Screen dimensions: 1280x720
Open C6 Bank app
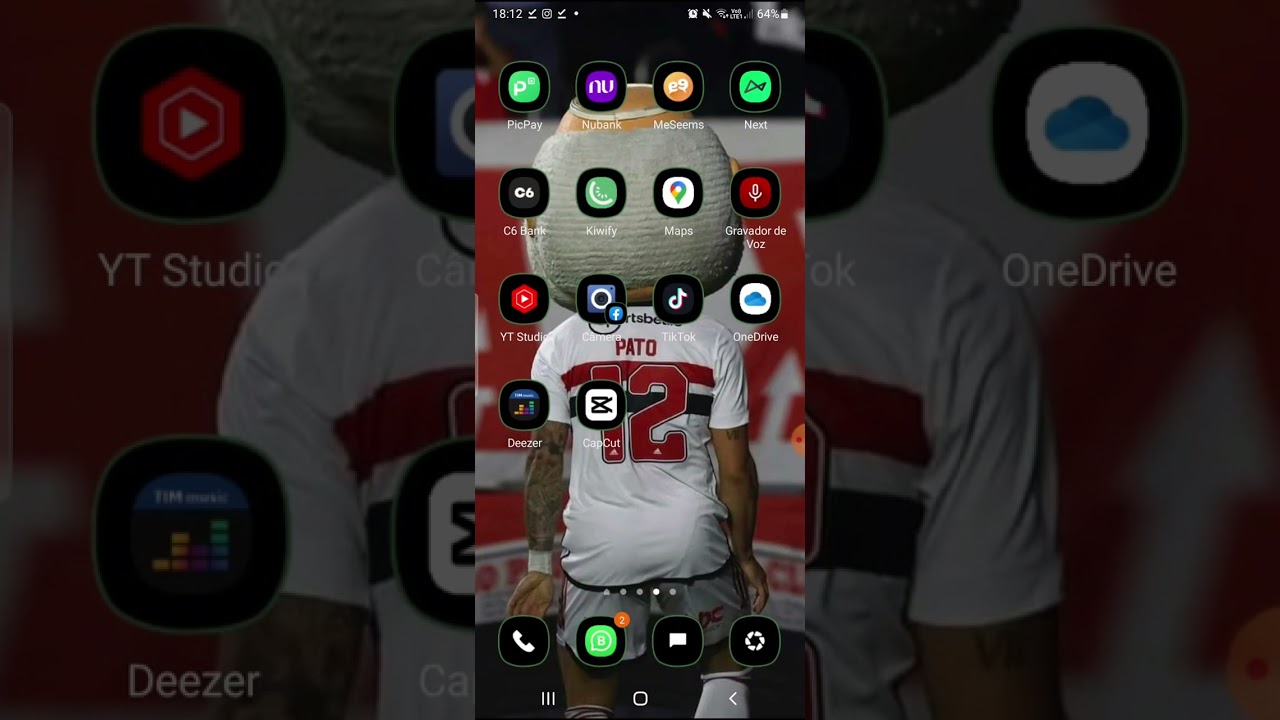point(524,193)
